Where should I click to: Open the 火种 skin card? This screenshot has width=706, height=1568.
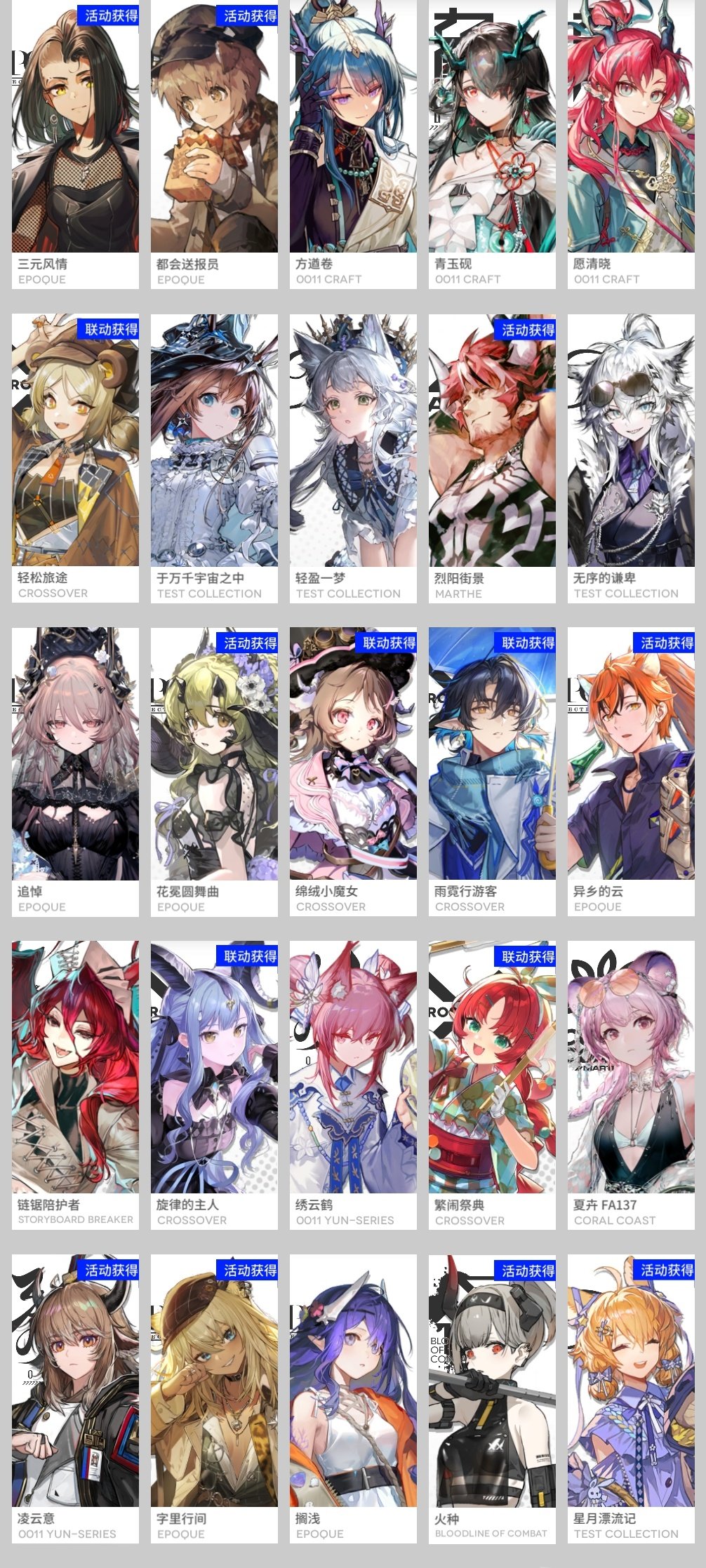(492, 1398)
